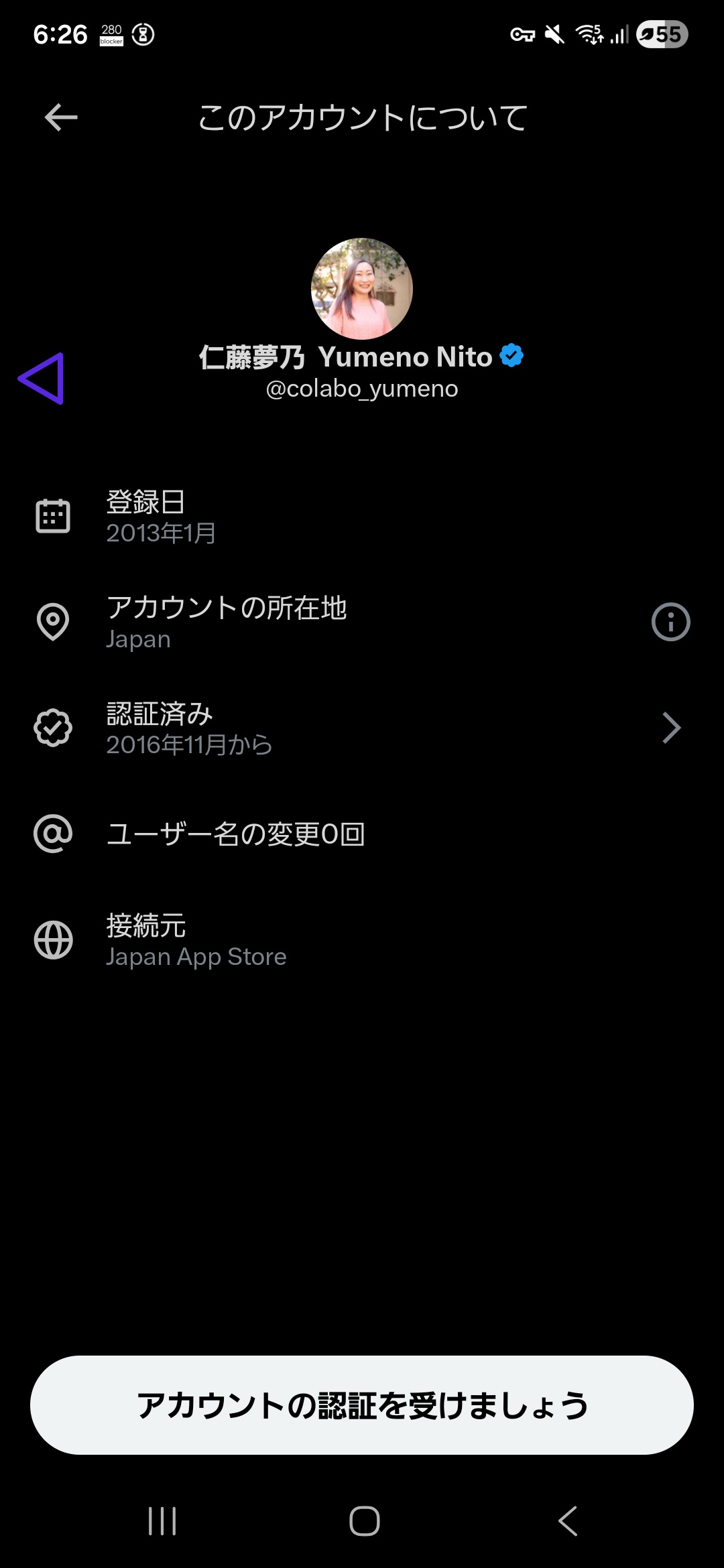This screenshot has height=1568, width=724.
Task: Open the recent apps view
Action: click(x=162, y=1521)
